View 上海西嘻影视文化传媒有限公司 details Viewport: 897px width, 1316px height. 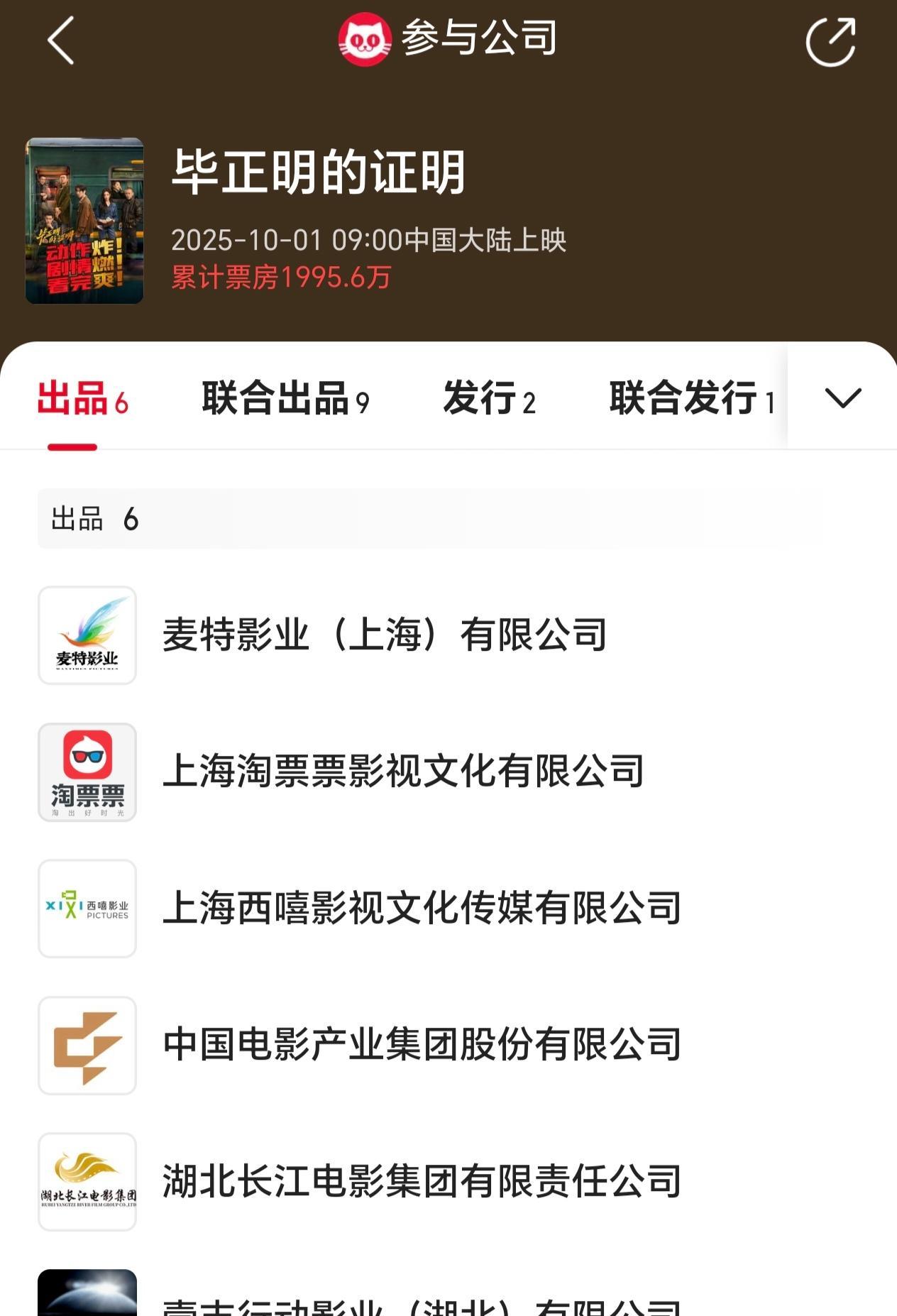point(448,909)
